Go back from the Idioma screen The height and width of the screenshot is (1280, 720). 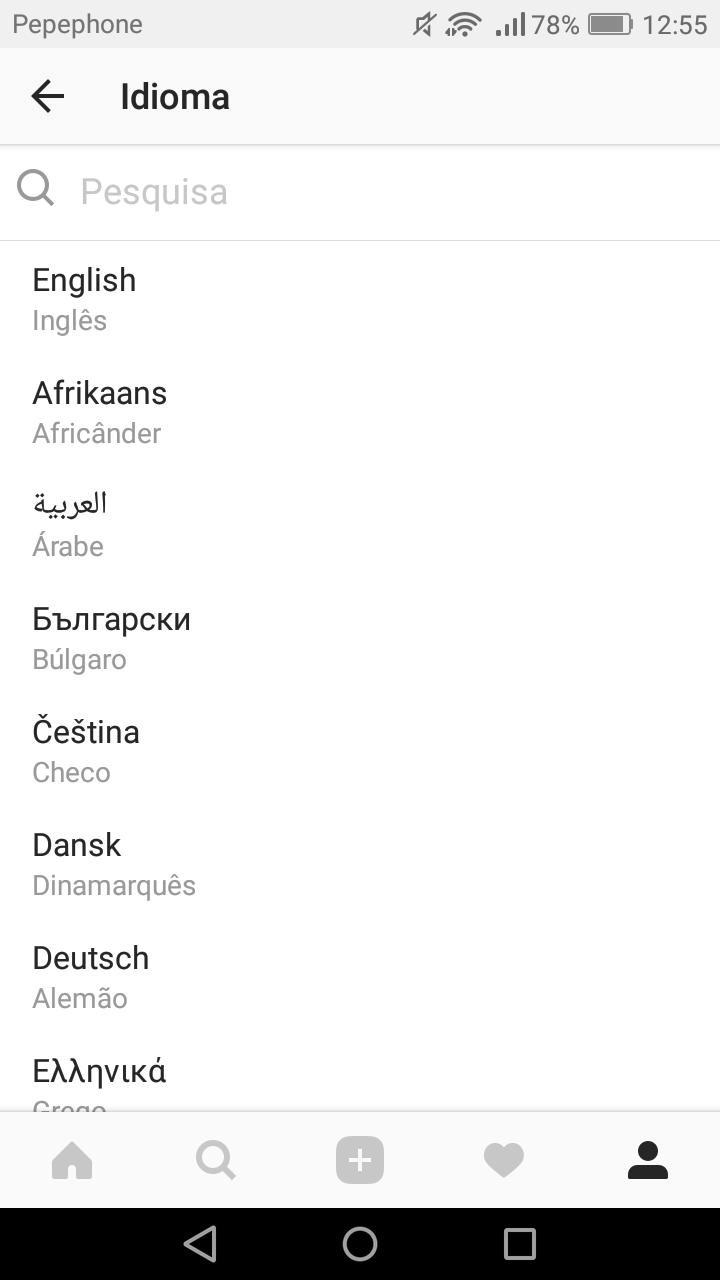point(47,96)
